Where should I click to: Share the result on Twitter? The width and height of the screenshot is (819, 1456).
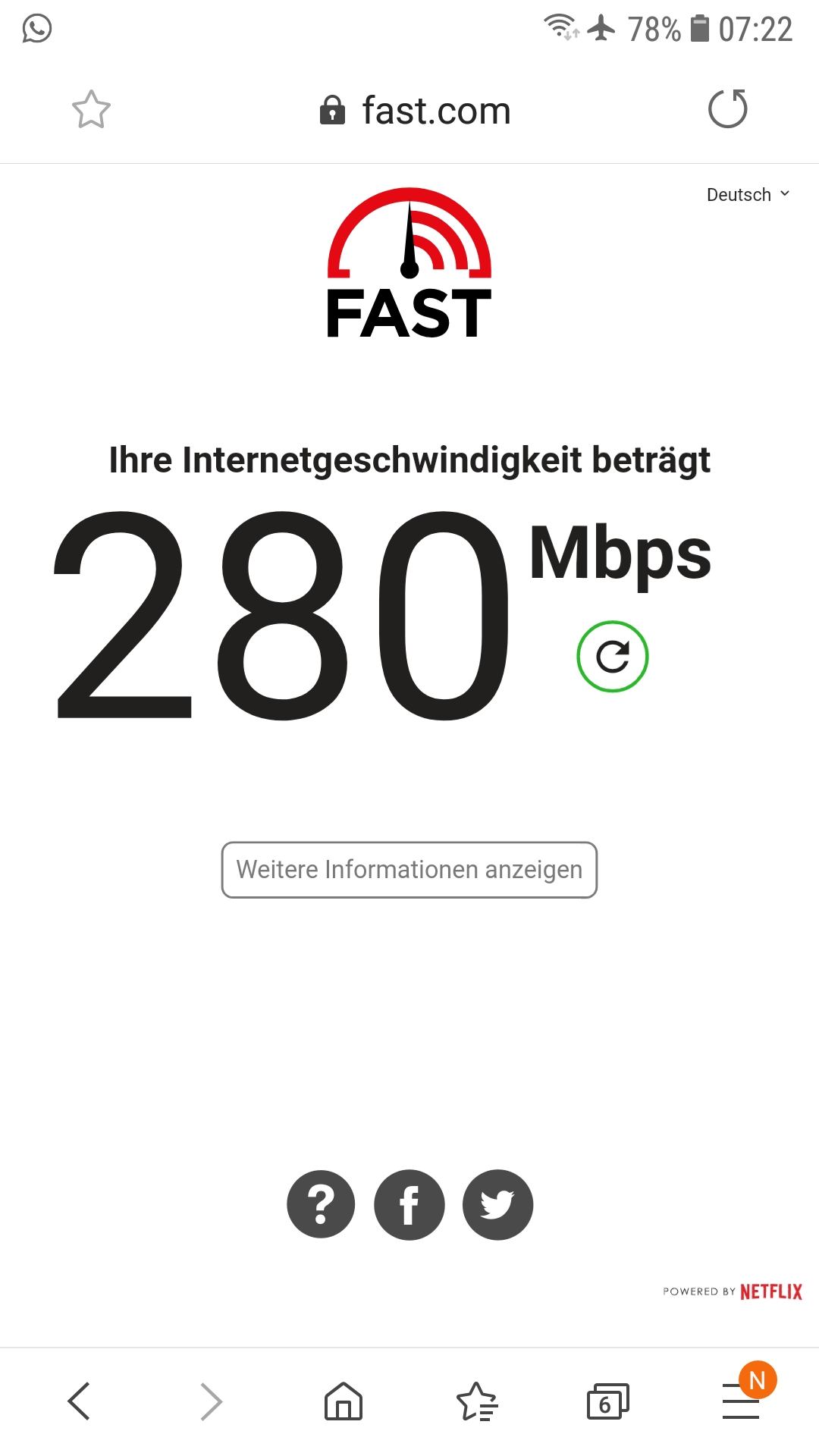click(497, 1204)
